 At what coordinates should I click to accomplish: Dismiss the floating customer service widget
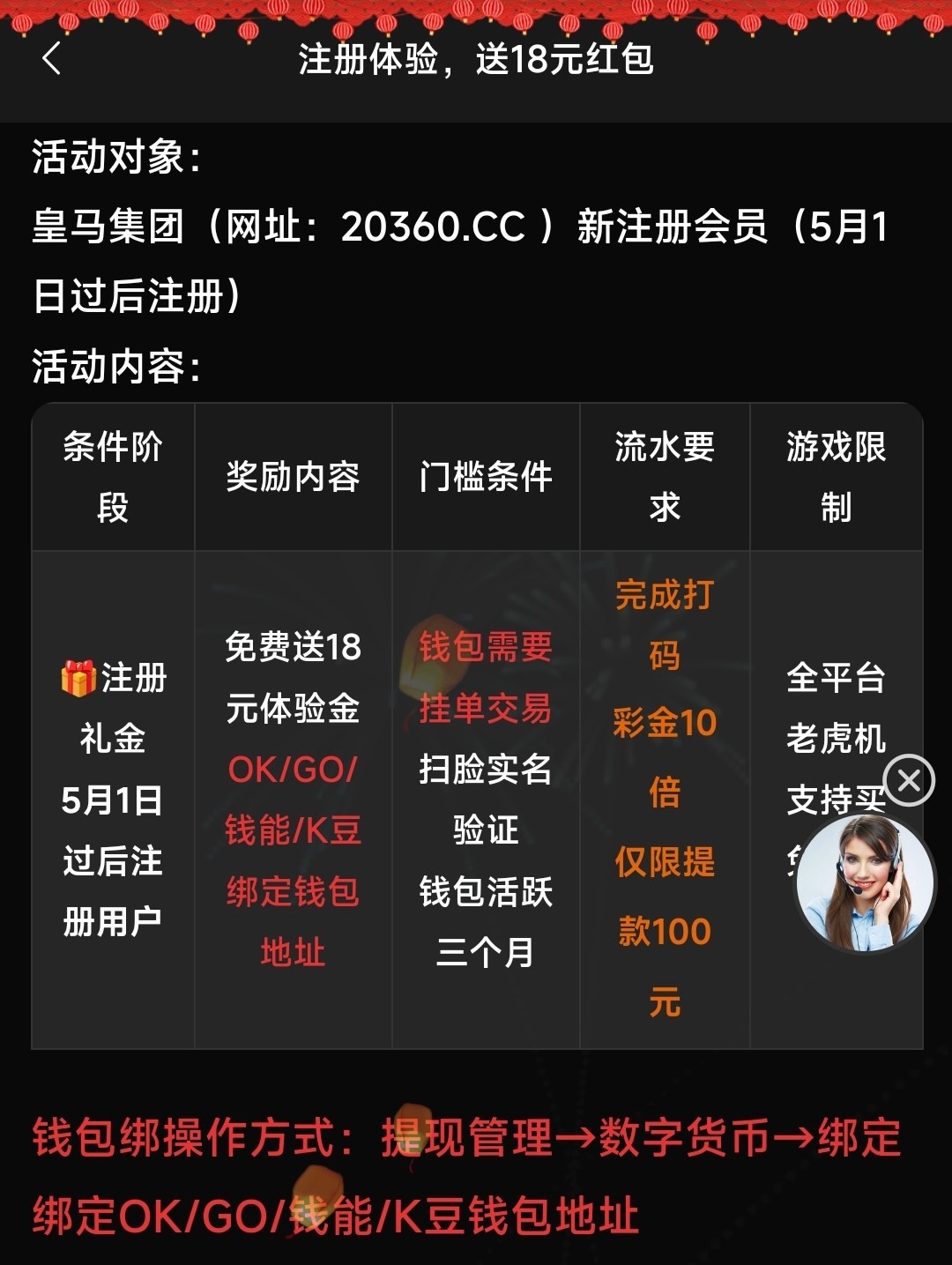tap(909, 780)
